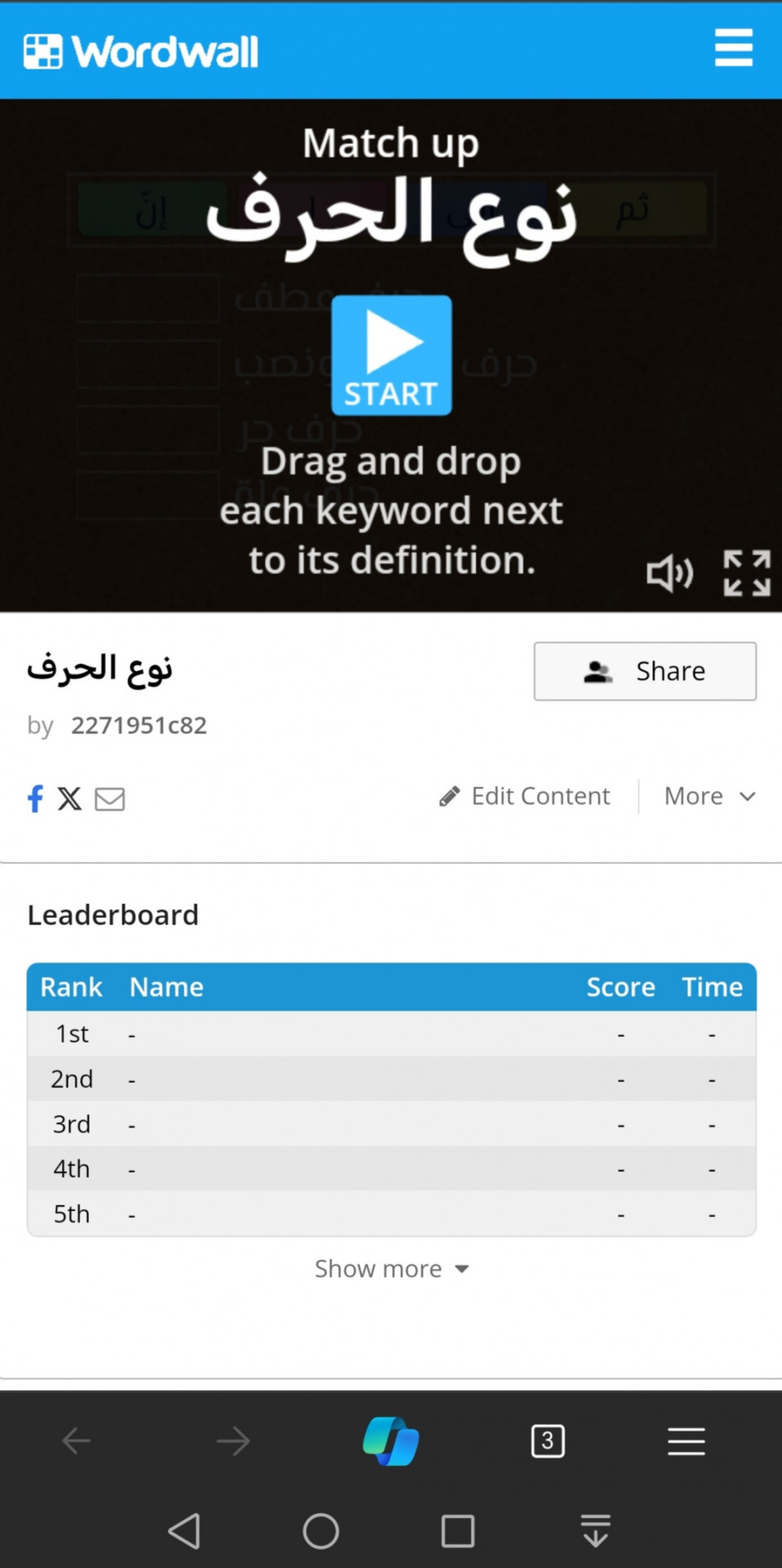782x1568 pixels.
Task: Open the recent apps view
Action: pos(458,1531)
